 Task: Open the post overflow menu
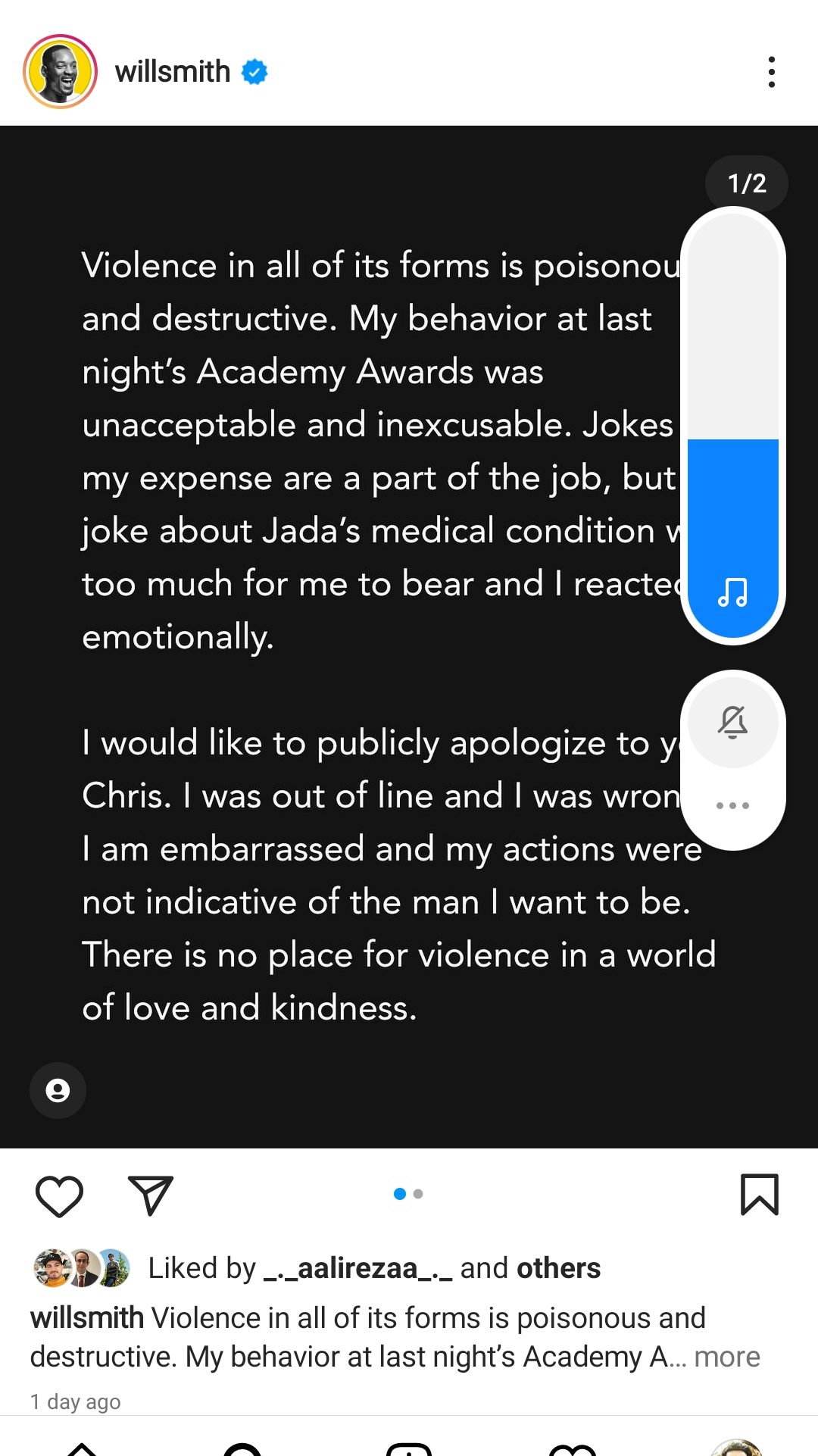[x=771, y=72]
